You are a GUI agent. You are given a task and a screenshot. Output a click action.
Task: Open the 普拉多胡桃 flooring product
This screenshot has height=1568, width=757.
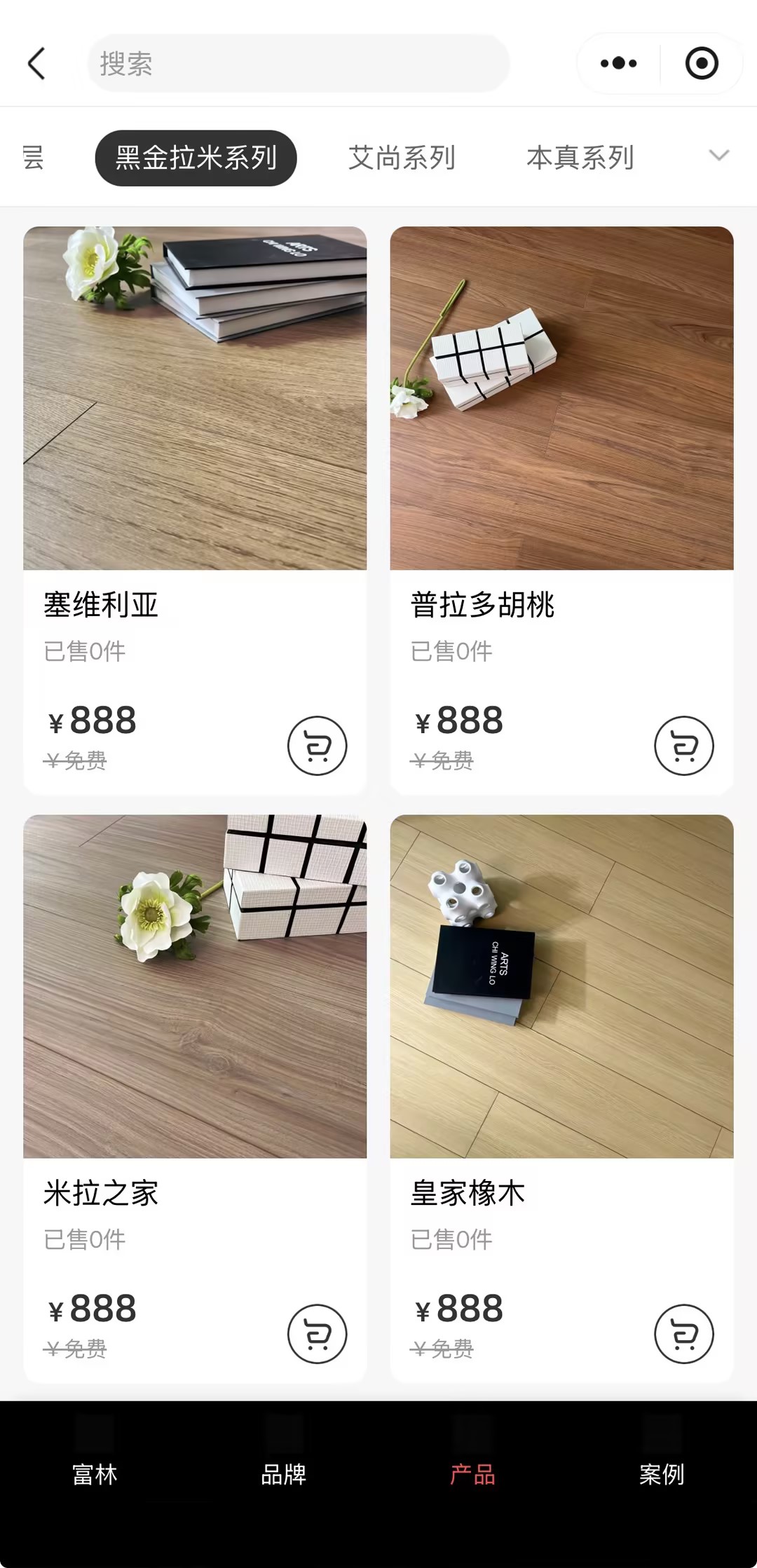[561, 398]
